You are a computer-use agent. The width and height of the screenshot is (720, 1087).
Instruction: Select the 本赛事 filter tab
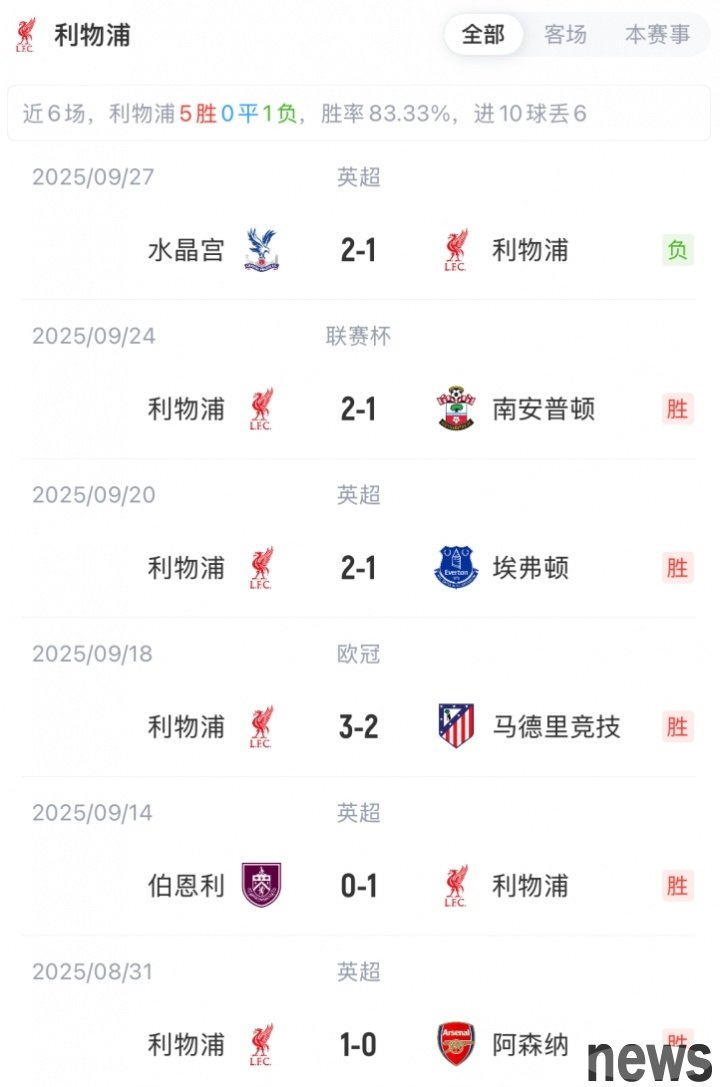[657, 35]
